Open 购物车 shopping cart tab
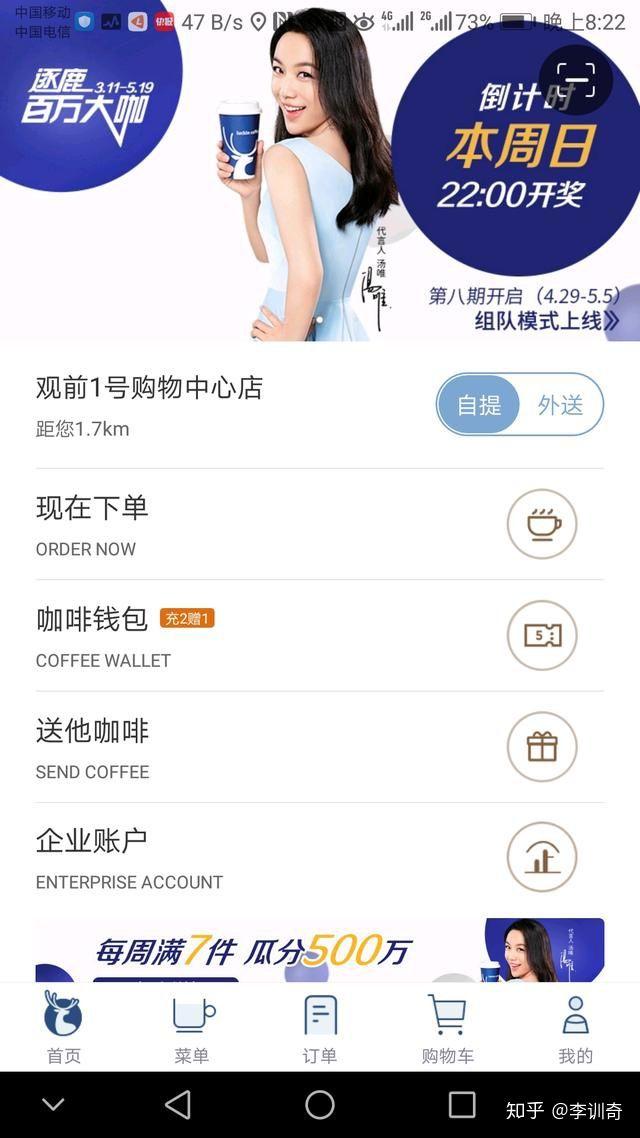Viewport: 640px width, 1138px height. (x=447, y=1028)
